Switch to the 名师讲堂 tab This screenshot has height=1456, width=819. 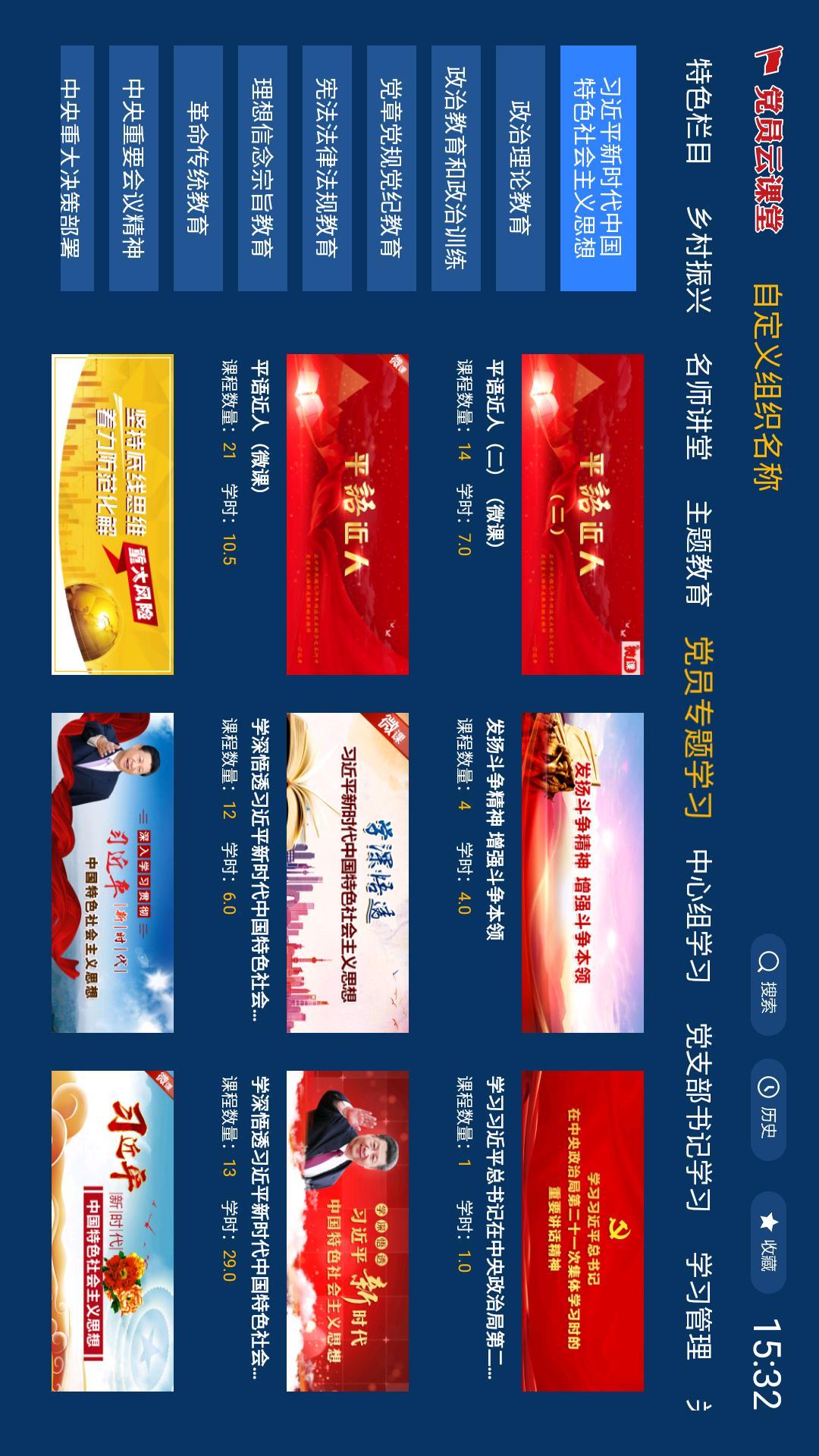tap(698, 406)
